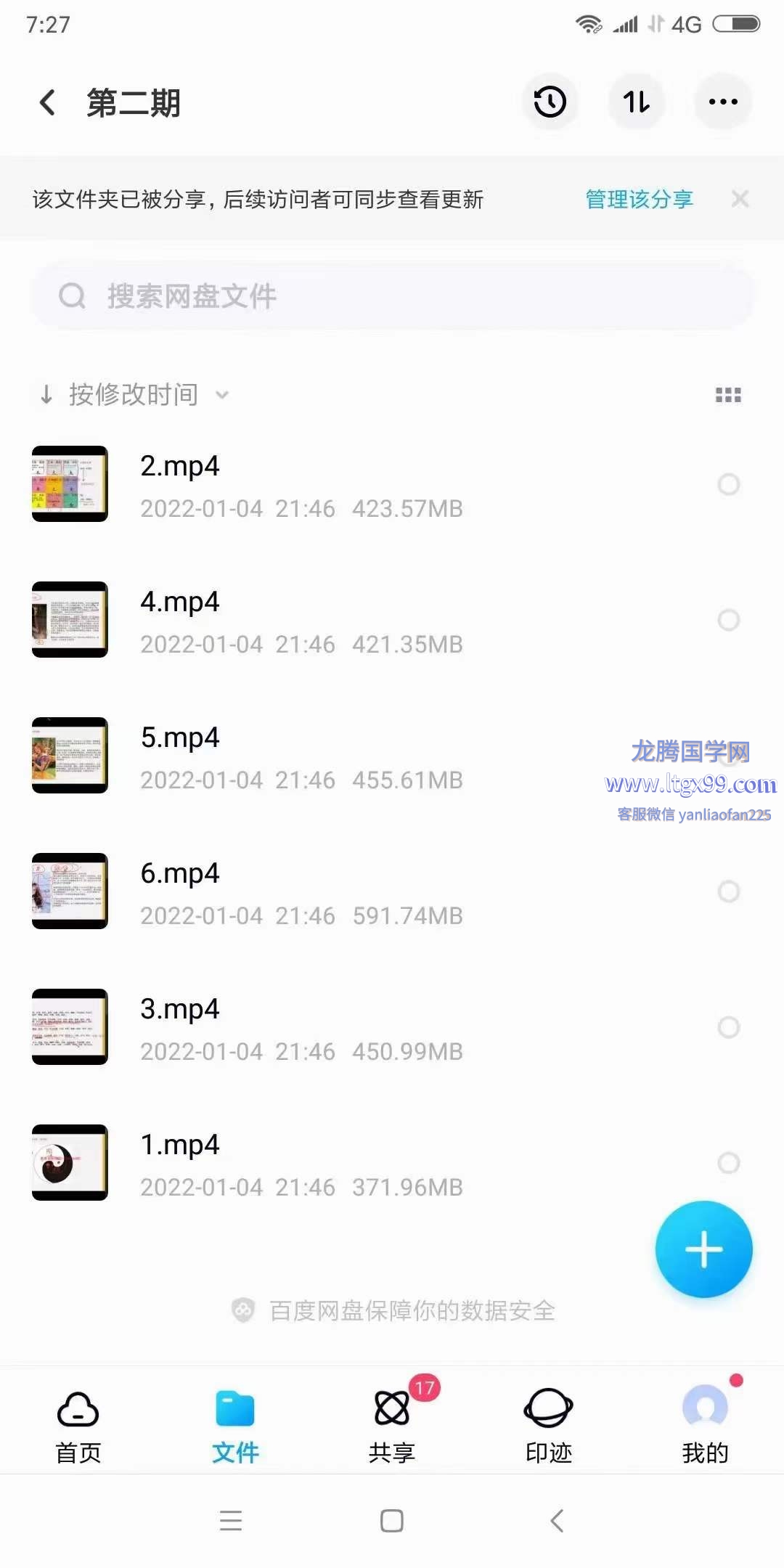
Task: Go back from the 第二期 folder
Action: (x=48, y=102)
